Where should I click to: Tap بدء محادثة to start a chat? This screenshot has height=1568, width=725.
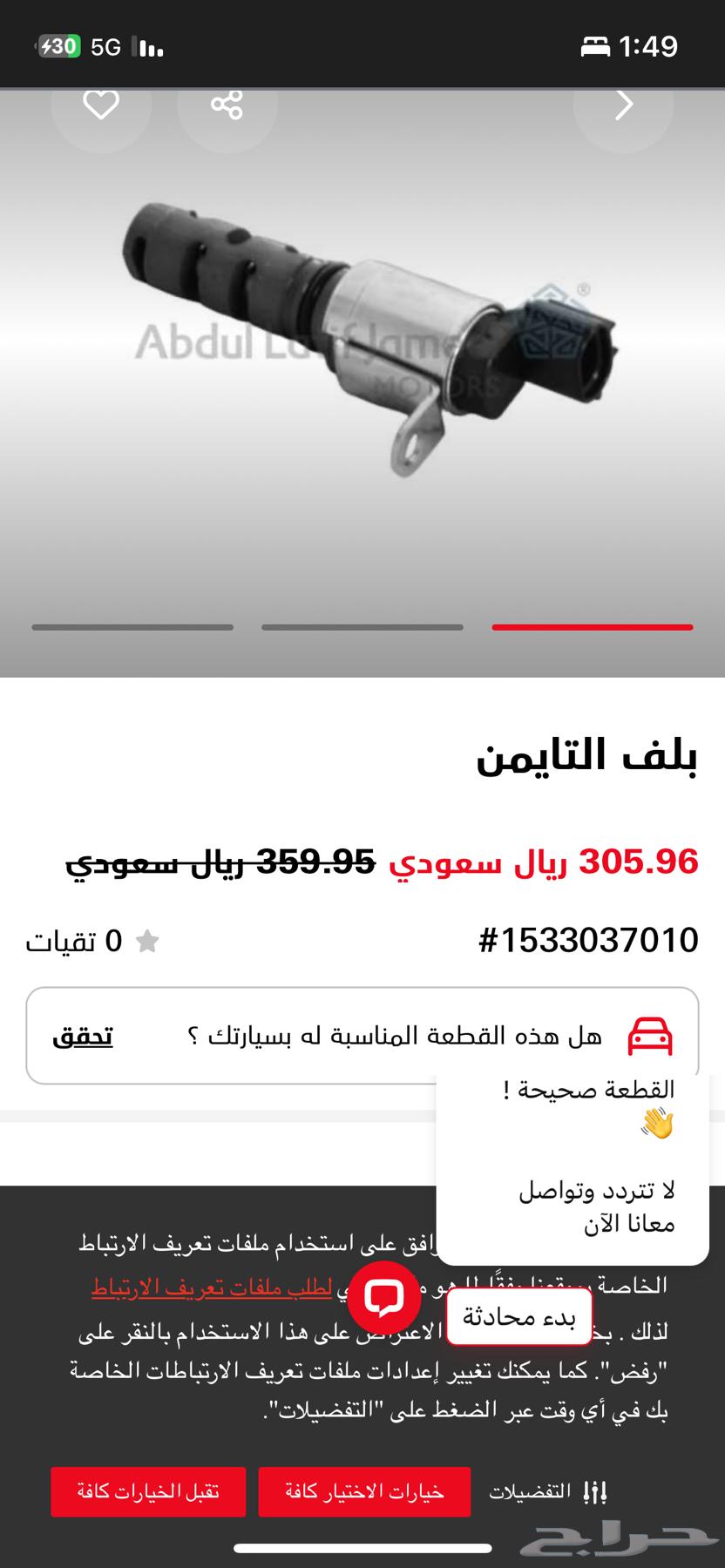click(x=519, y=1317)
